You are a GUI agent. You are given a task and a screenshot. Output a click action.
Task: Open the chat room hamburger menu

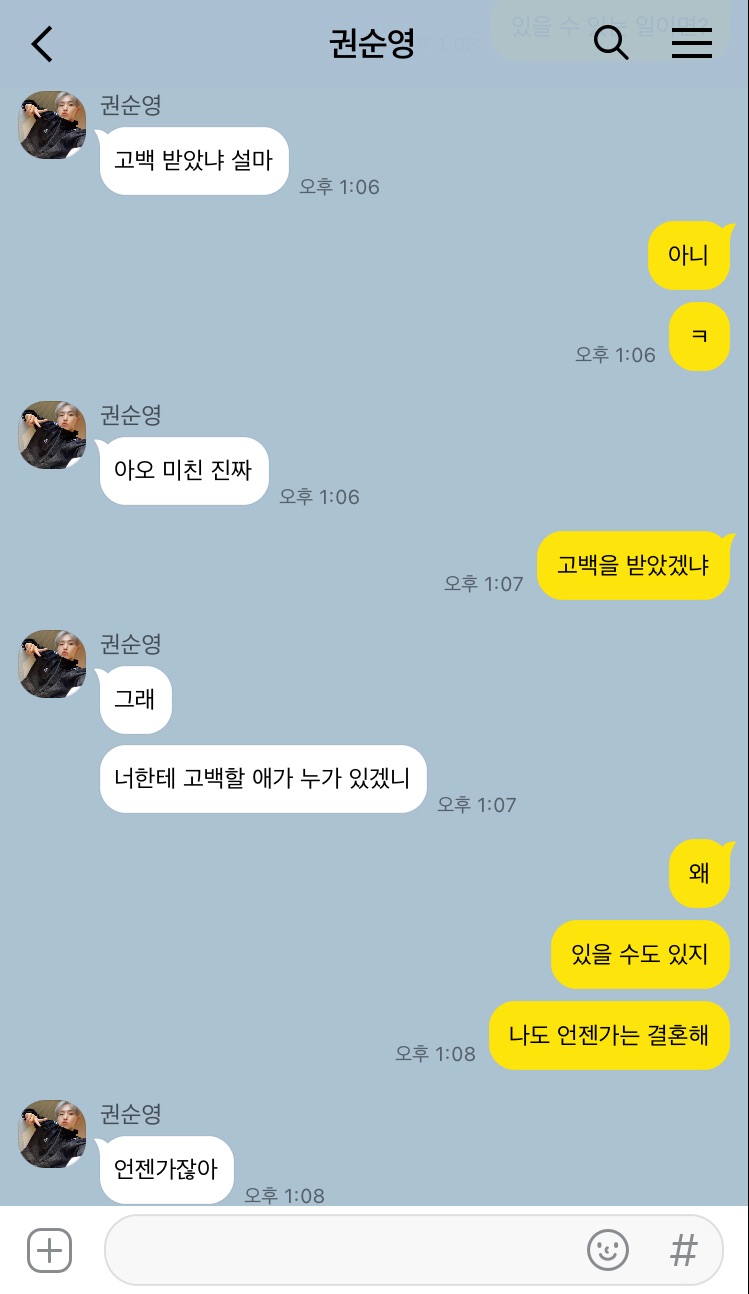click(x=692, y=43)
